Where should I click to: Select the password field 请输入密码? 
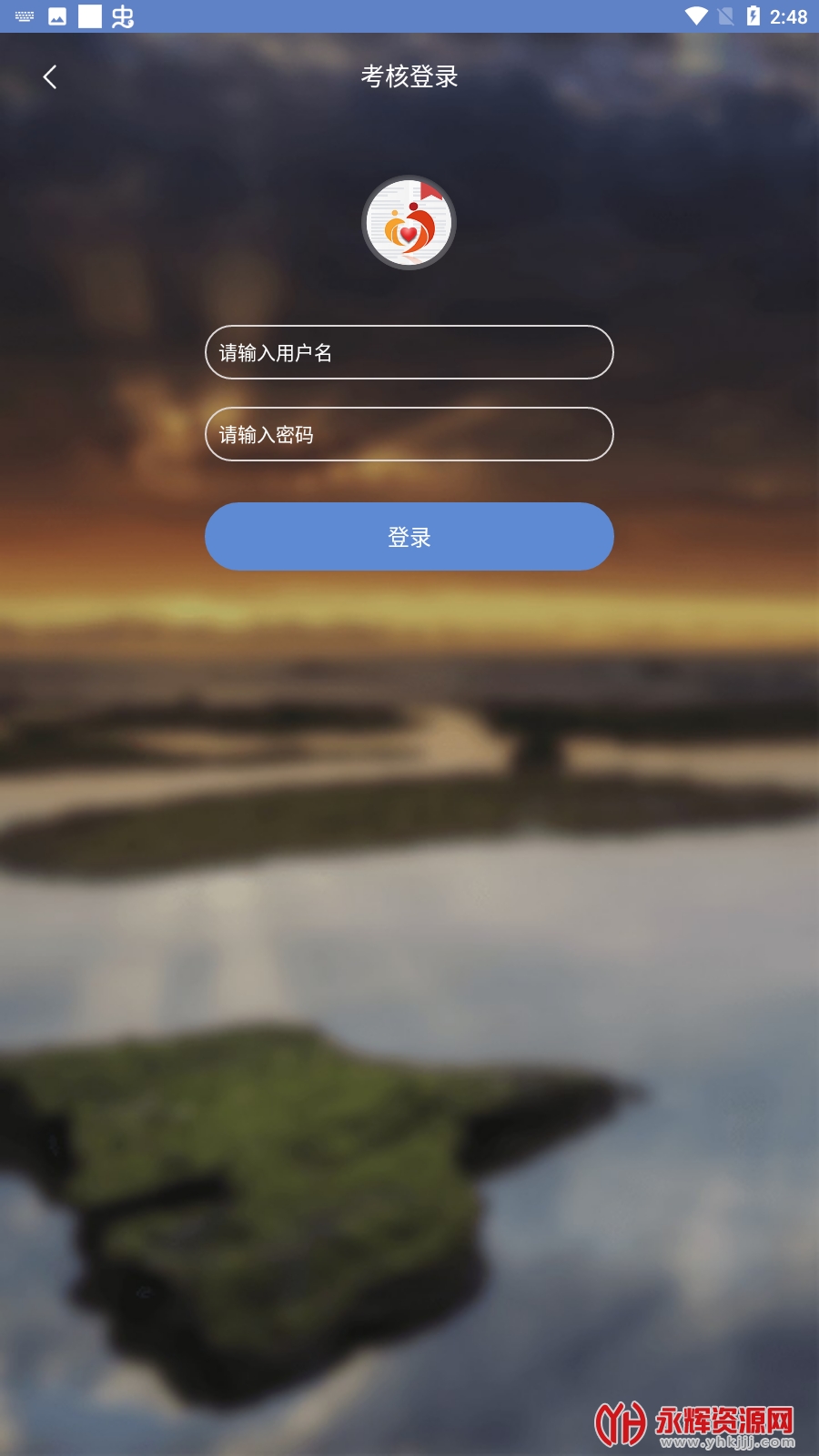coord(409,434)
